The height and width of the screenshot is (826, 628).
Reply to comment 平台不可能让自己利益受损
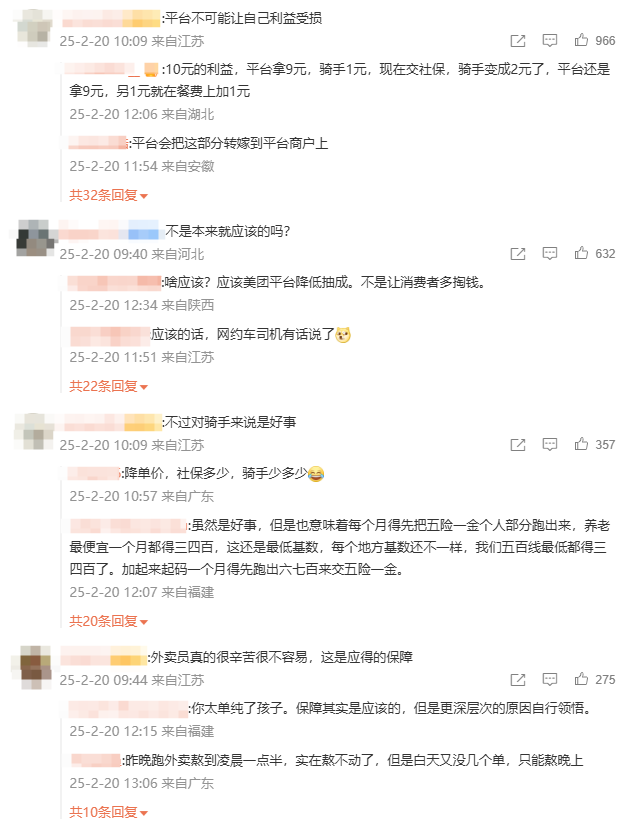tap(550, 41)
